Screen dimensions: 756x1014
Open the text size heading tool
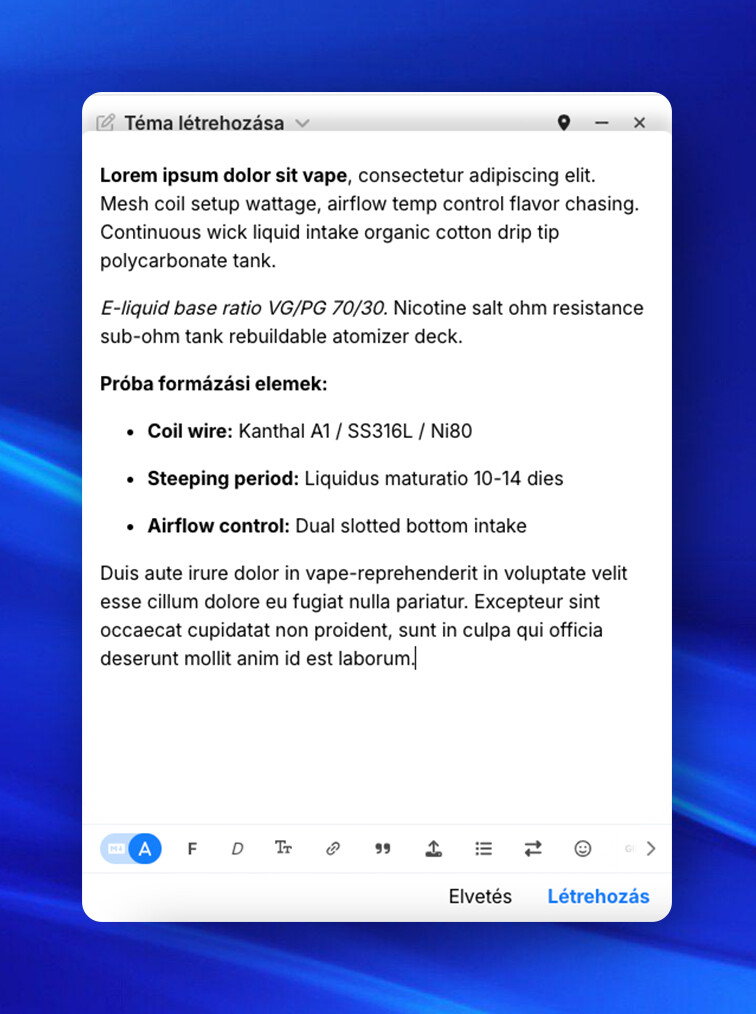(x=283, y=848)
